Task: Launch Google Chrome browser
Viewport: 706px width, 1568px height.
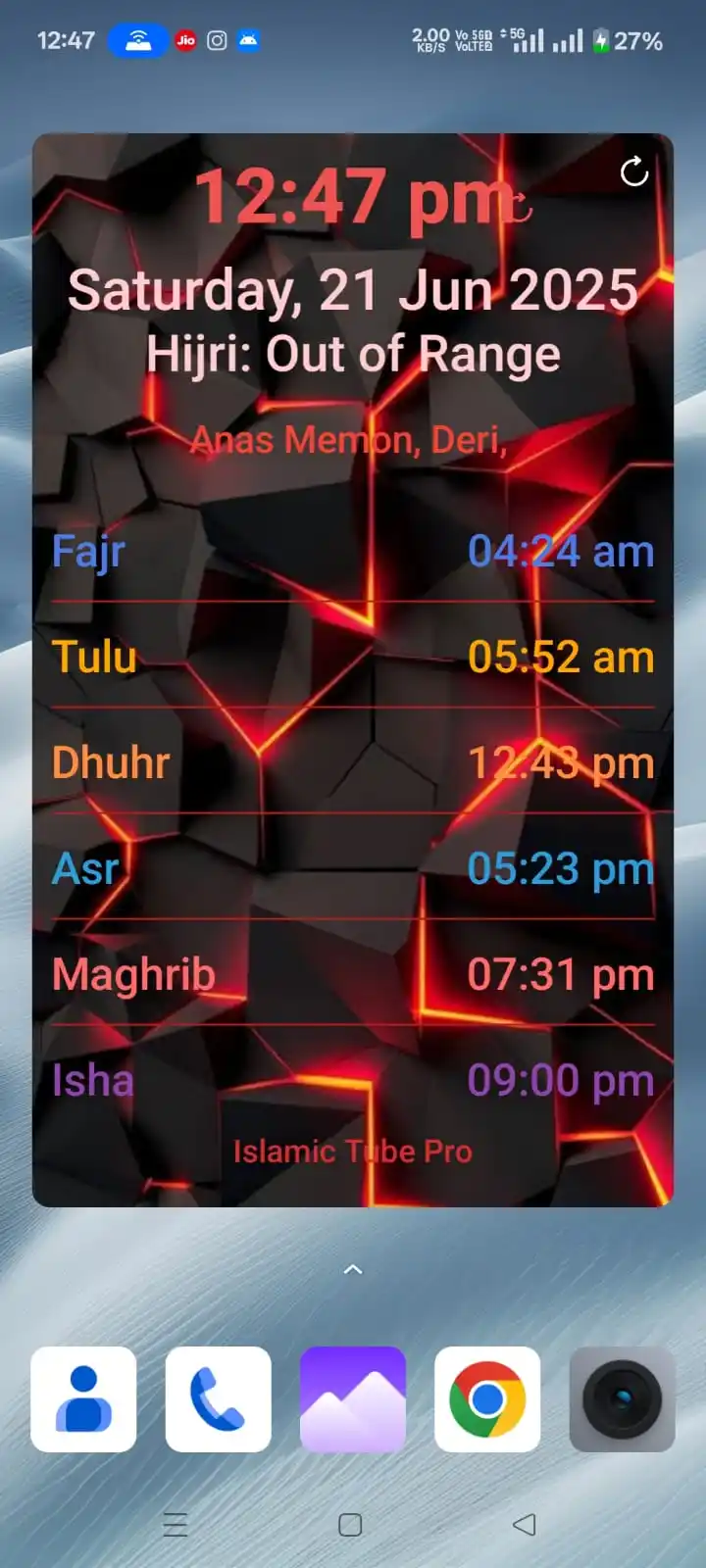Action: 487,1399
